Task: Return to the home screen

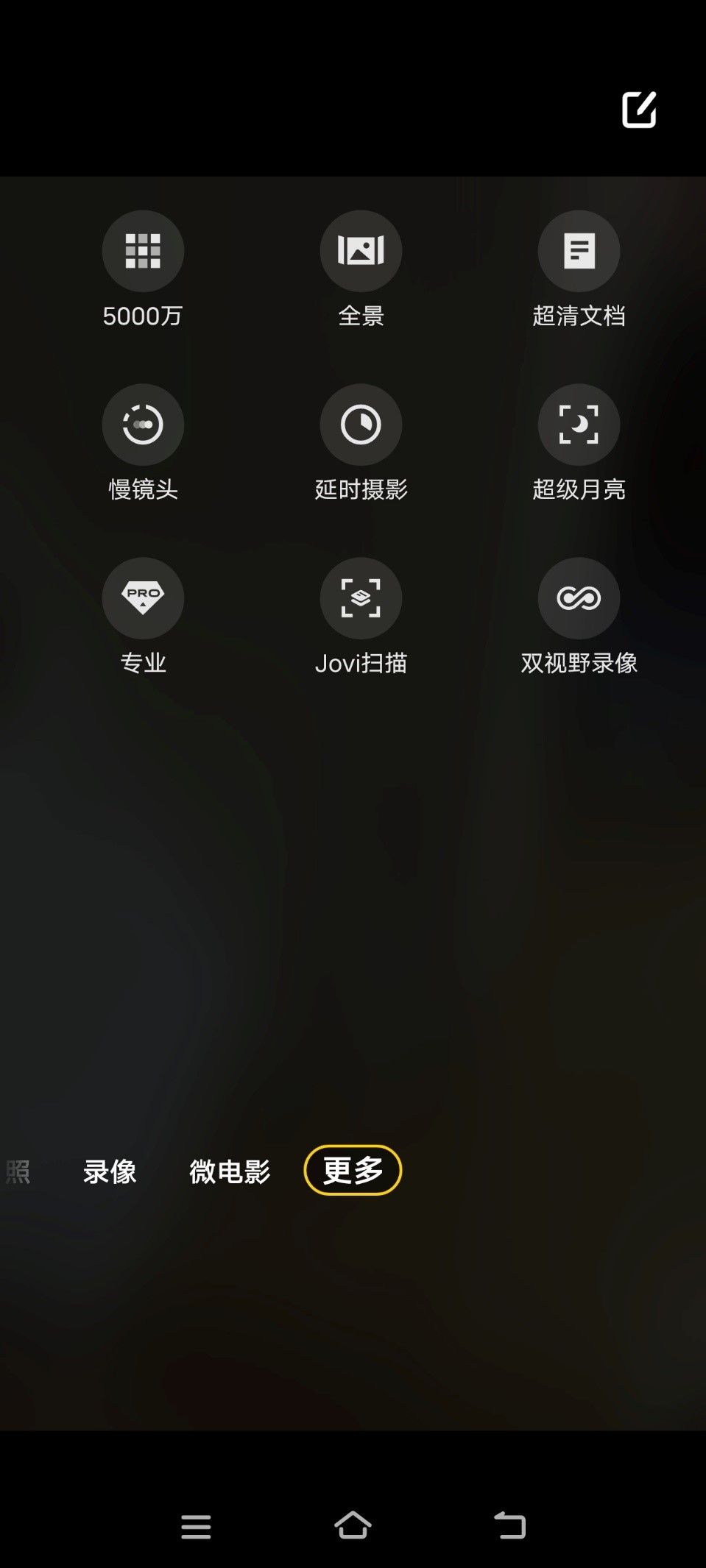Action: click(x=353, y=1525)
